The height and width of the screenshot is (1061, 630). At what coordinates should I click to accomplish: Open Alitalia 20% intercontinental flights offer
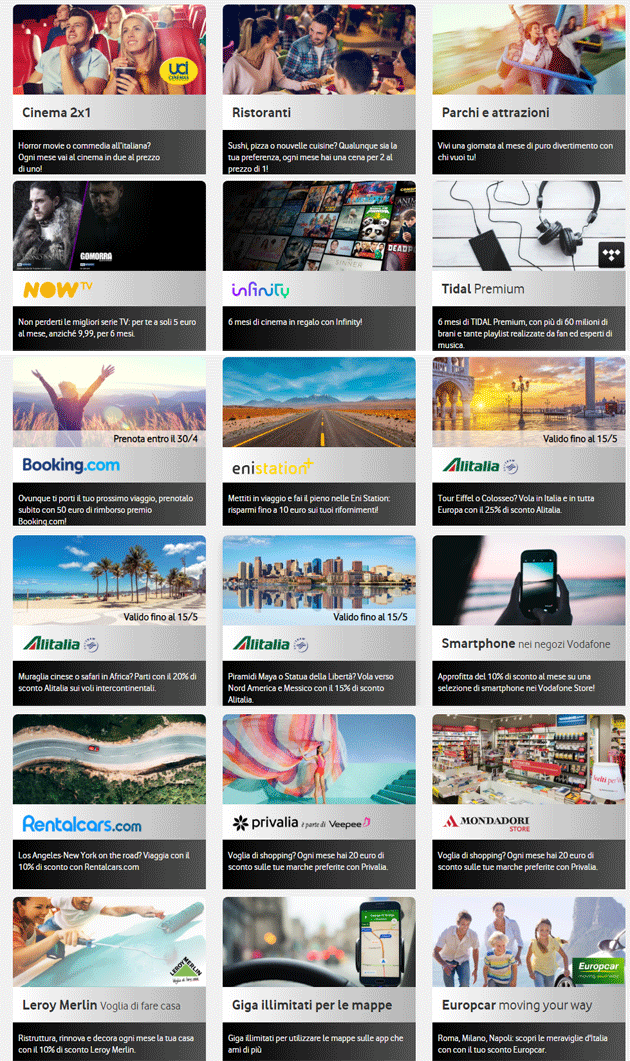click(109, 620)
